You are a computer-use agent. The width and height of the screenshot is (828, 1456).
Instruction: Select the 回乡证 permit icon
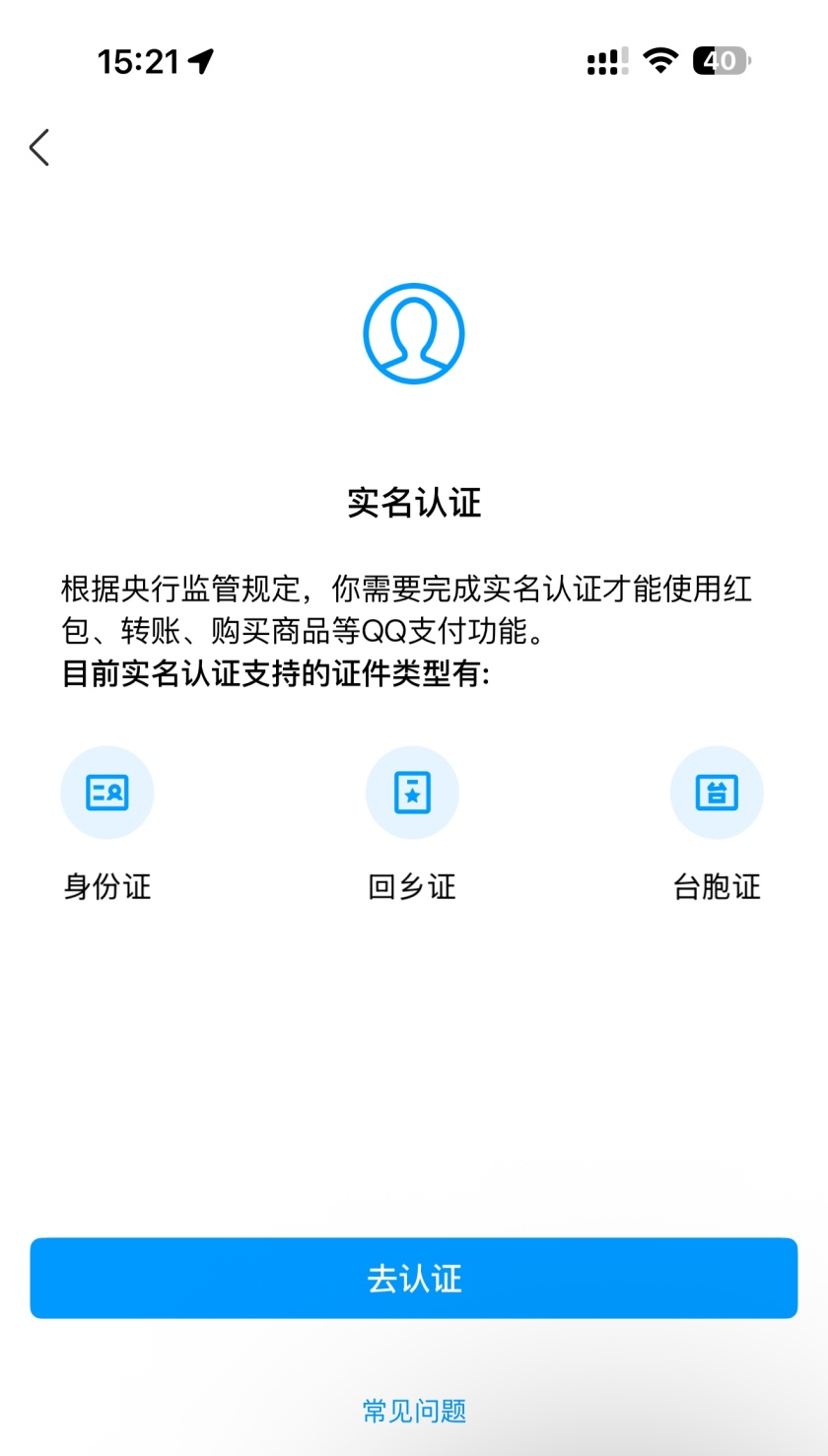(x=413, y=792)
